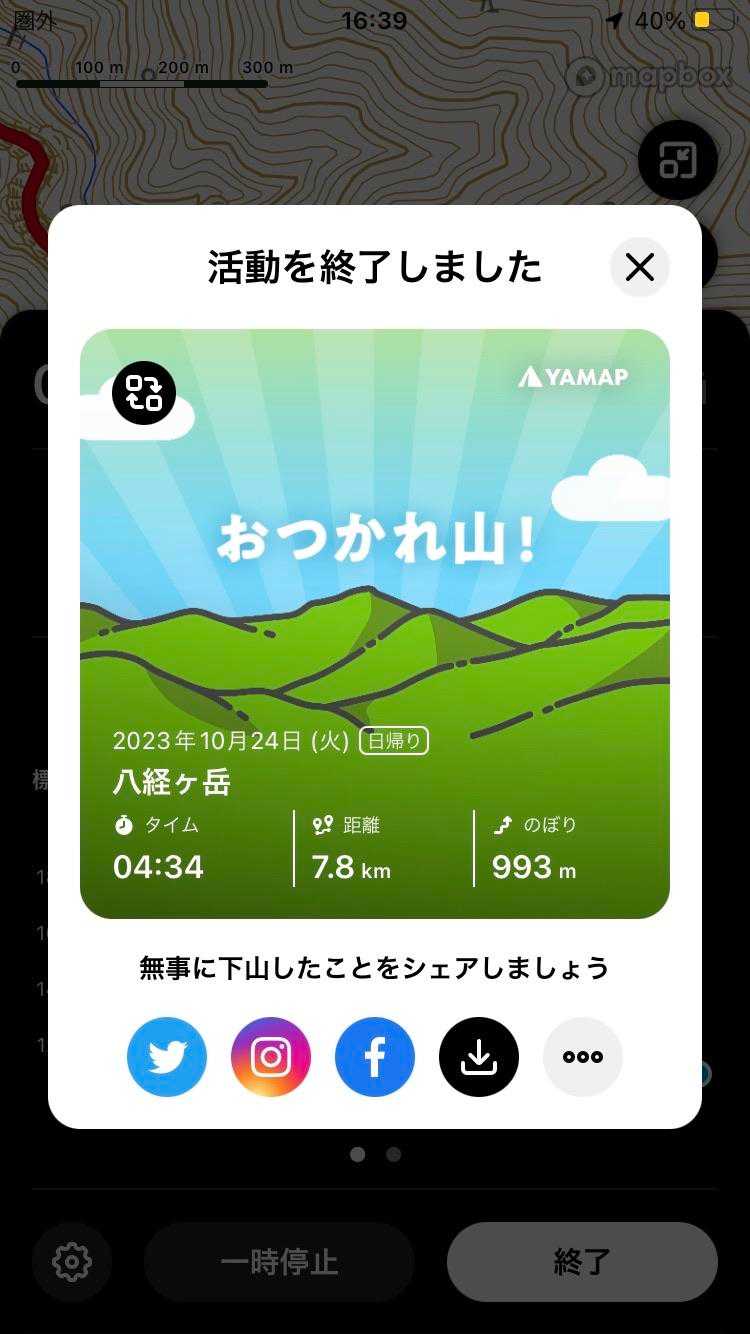Open more sharing options
The width and height of the screenshot is (750, 1334).
tap(583, 1057)
